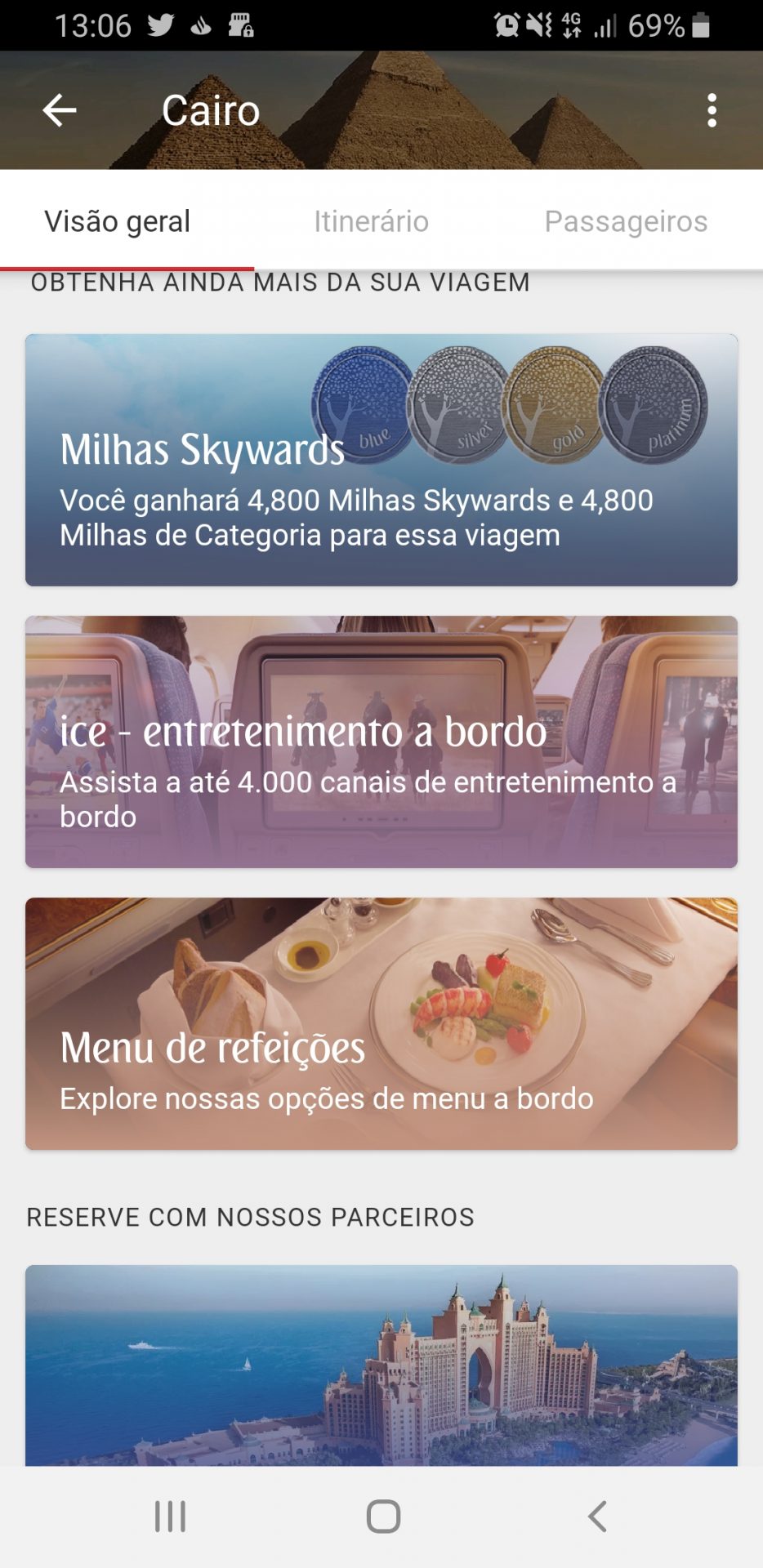The height and width of the screenshot is (1568, 763).
Task: Switch to the Itinerário tab
Action: pos(371,221)
